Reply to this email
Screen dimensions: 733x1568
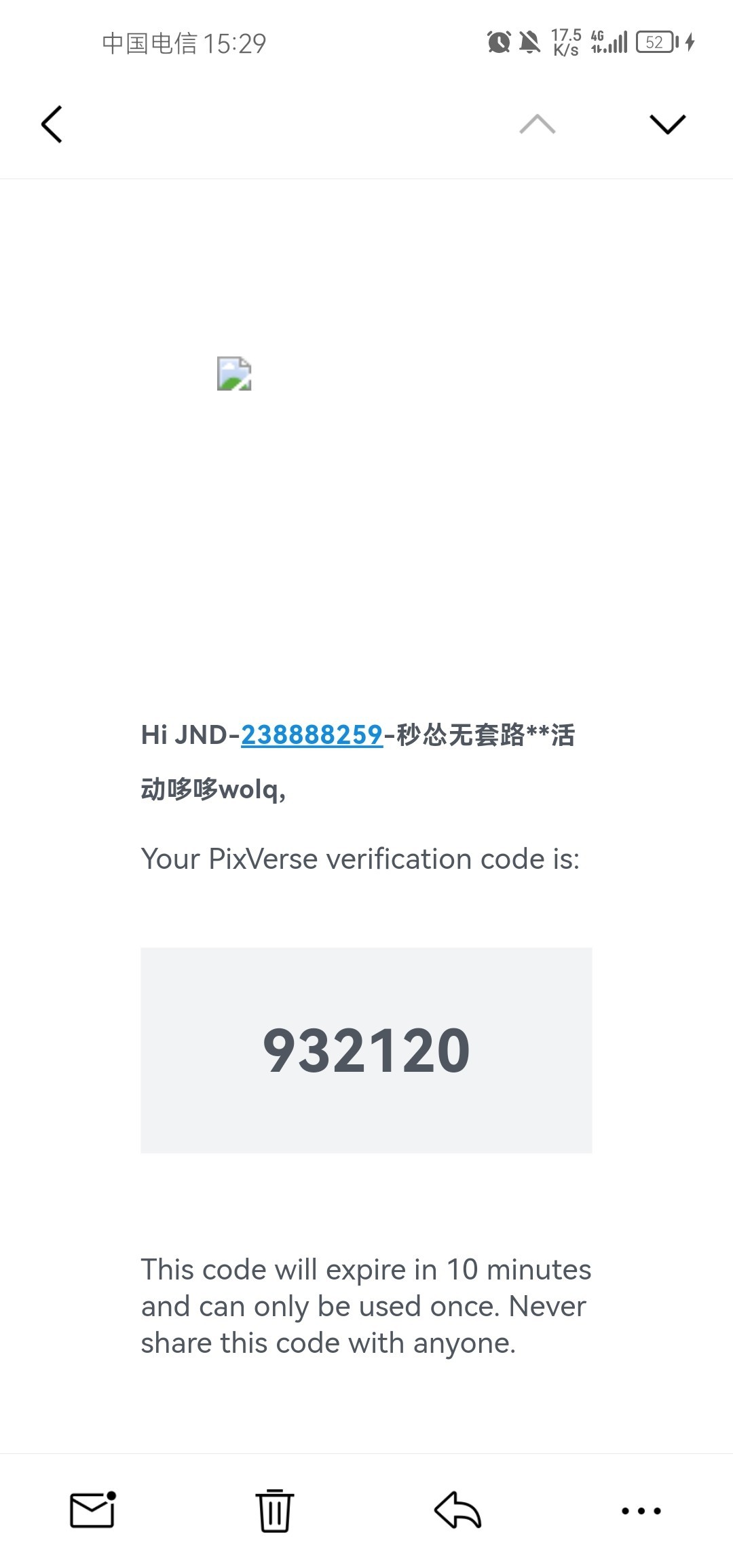(457, 1510)
